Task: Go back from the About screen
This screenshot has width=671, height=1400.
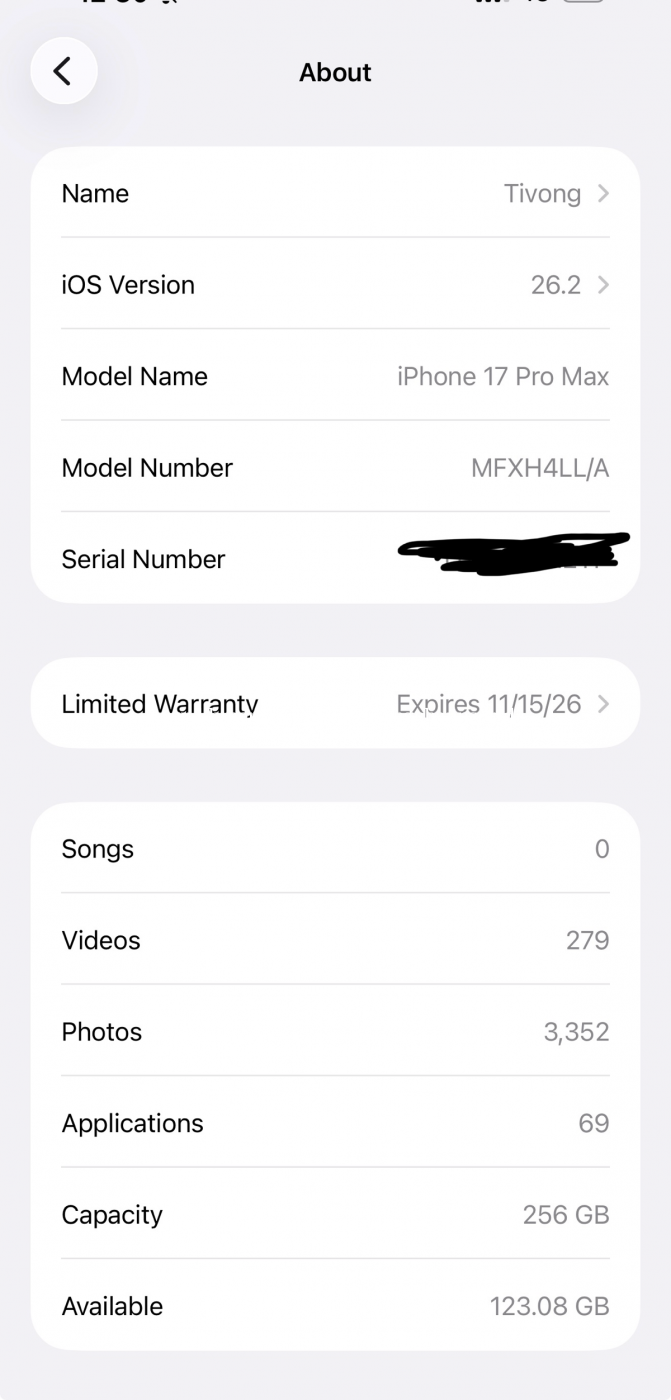Action: pyautogui.click(x=63, y=71)
